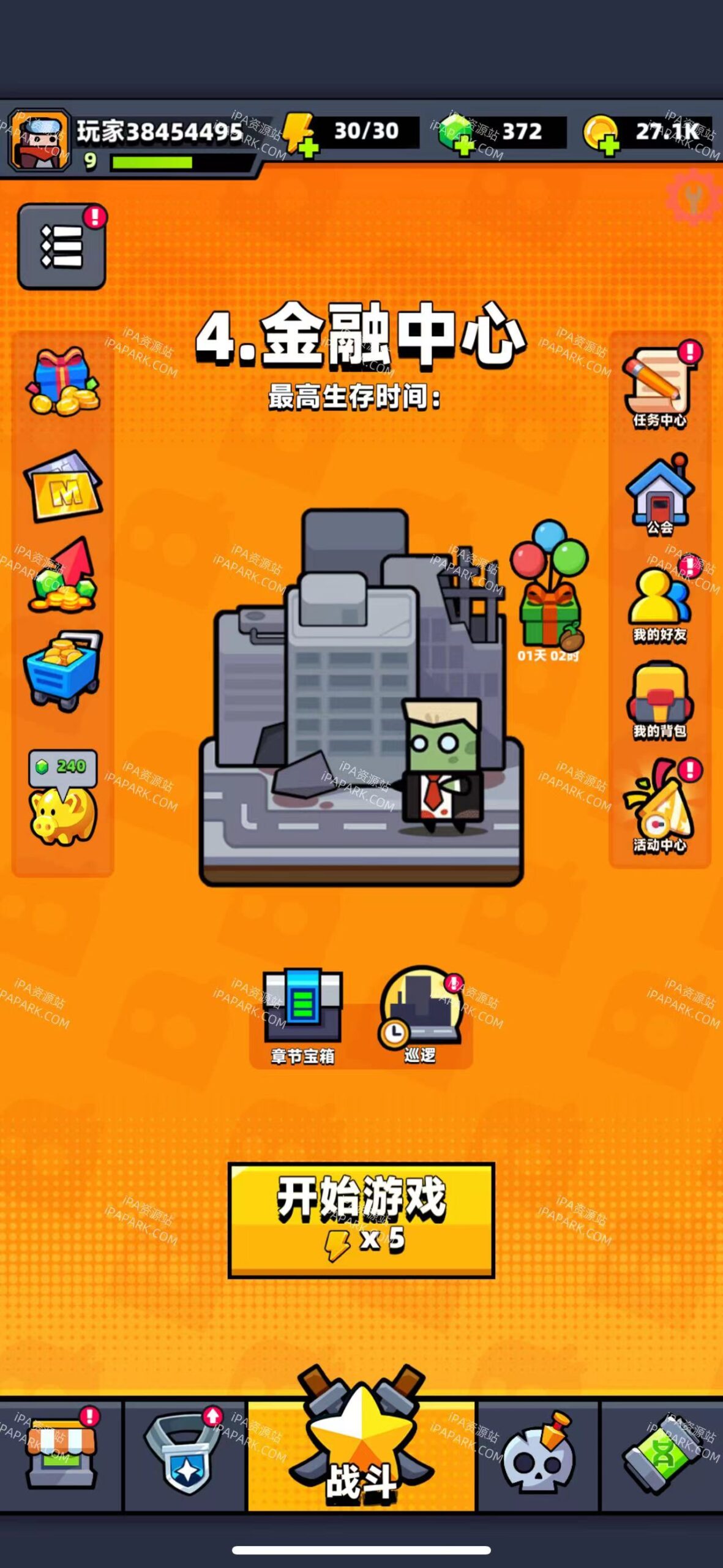Open 我的背包 backpack
This screenshot has width=723, height=1568.
pyautogui.click(x=659, y=701)
